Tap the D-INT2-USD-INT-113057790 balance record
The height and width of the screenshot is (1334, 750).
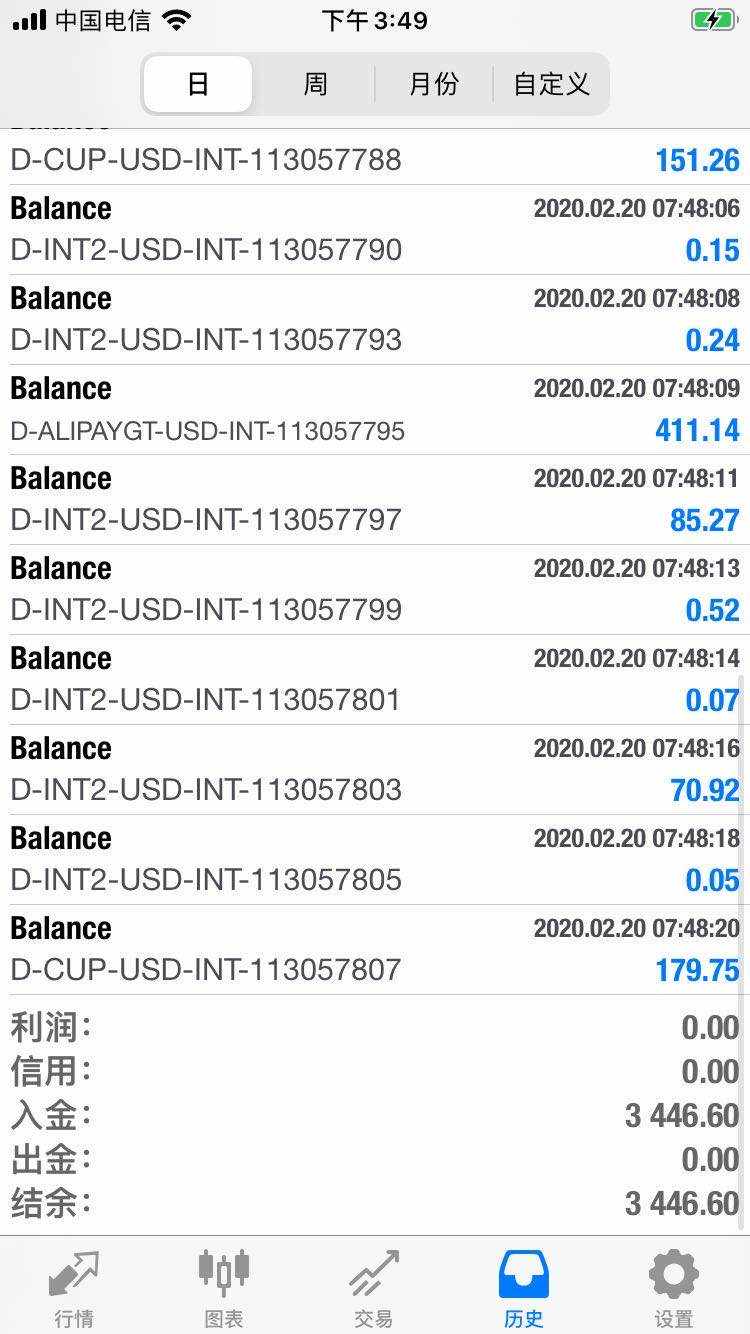(375, 230)
